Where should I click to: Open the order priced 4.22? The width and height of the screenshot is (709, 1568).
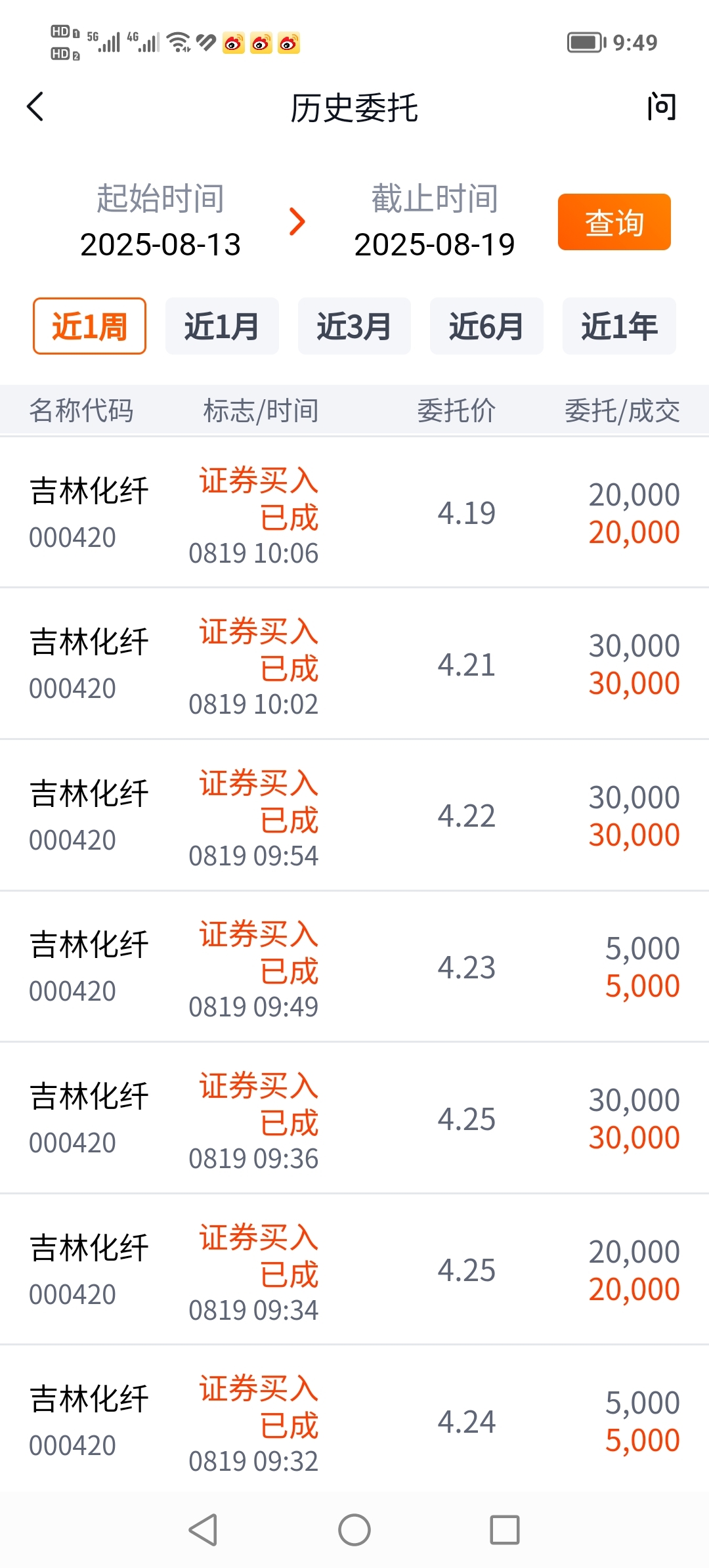point(354,816)
